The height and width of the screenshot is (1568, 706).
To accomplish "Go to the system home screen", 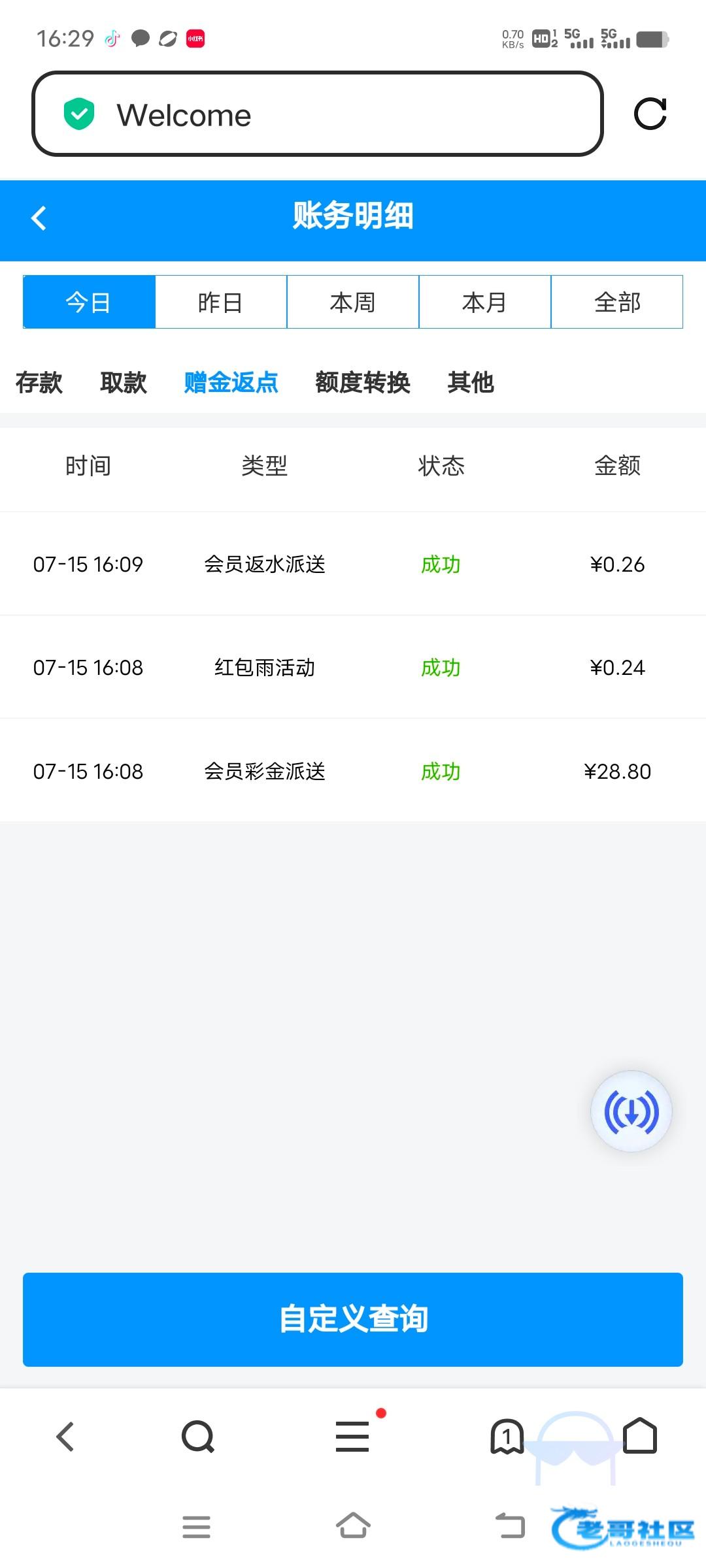I will click(x=353, y=1526).
